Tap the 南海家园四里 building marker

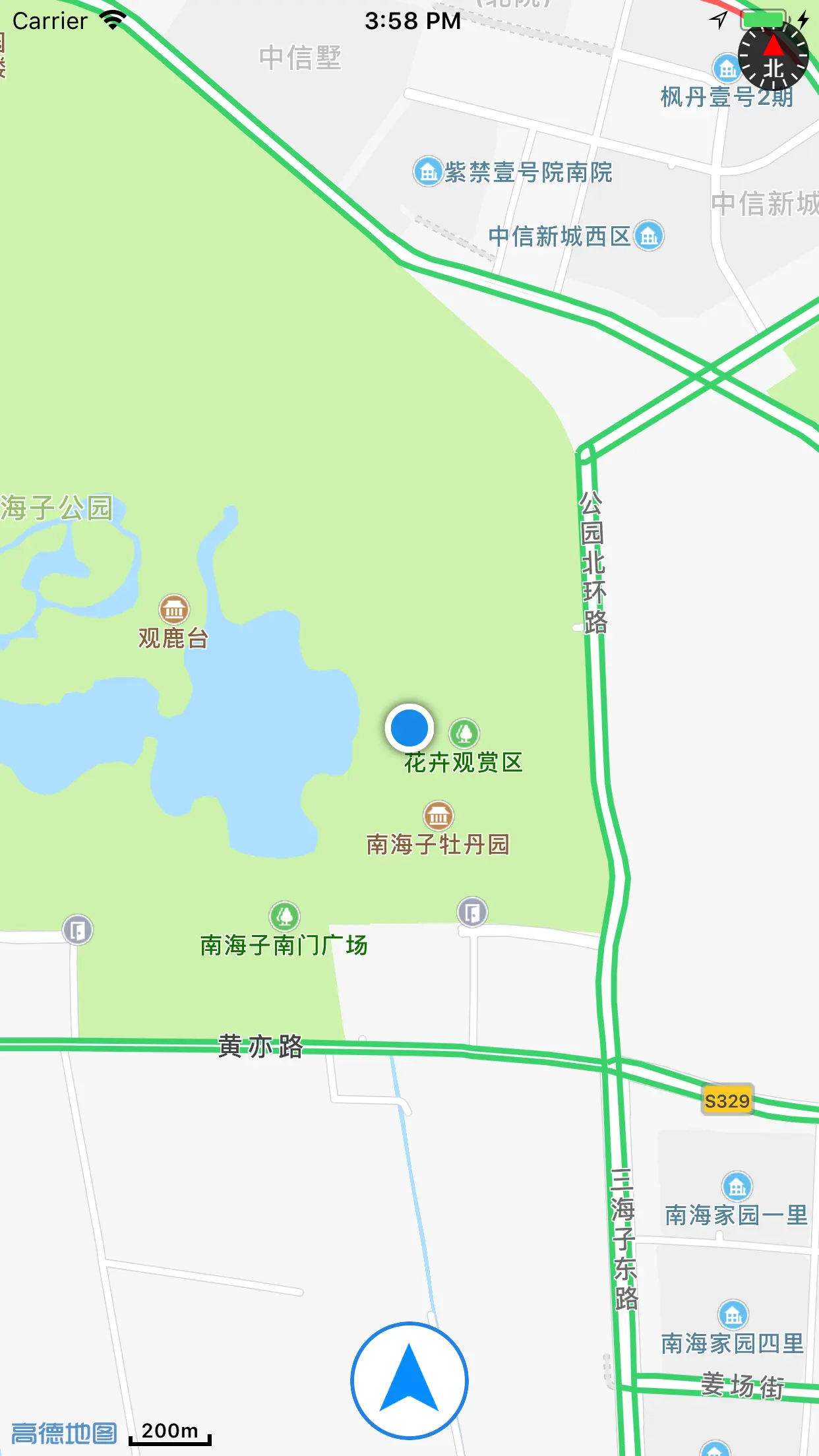point(733,1315)
